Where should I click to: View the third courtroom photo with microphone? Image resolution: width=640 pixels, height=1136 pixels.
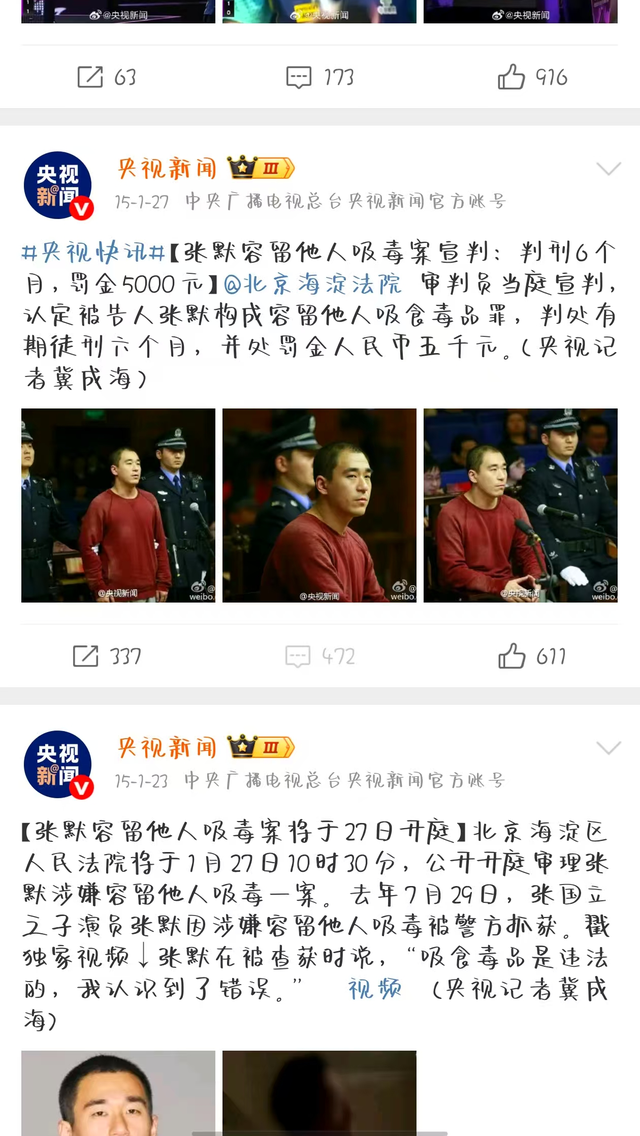click(x=520, y=505)
